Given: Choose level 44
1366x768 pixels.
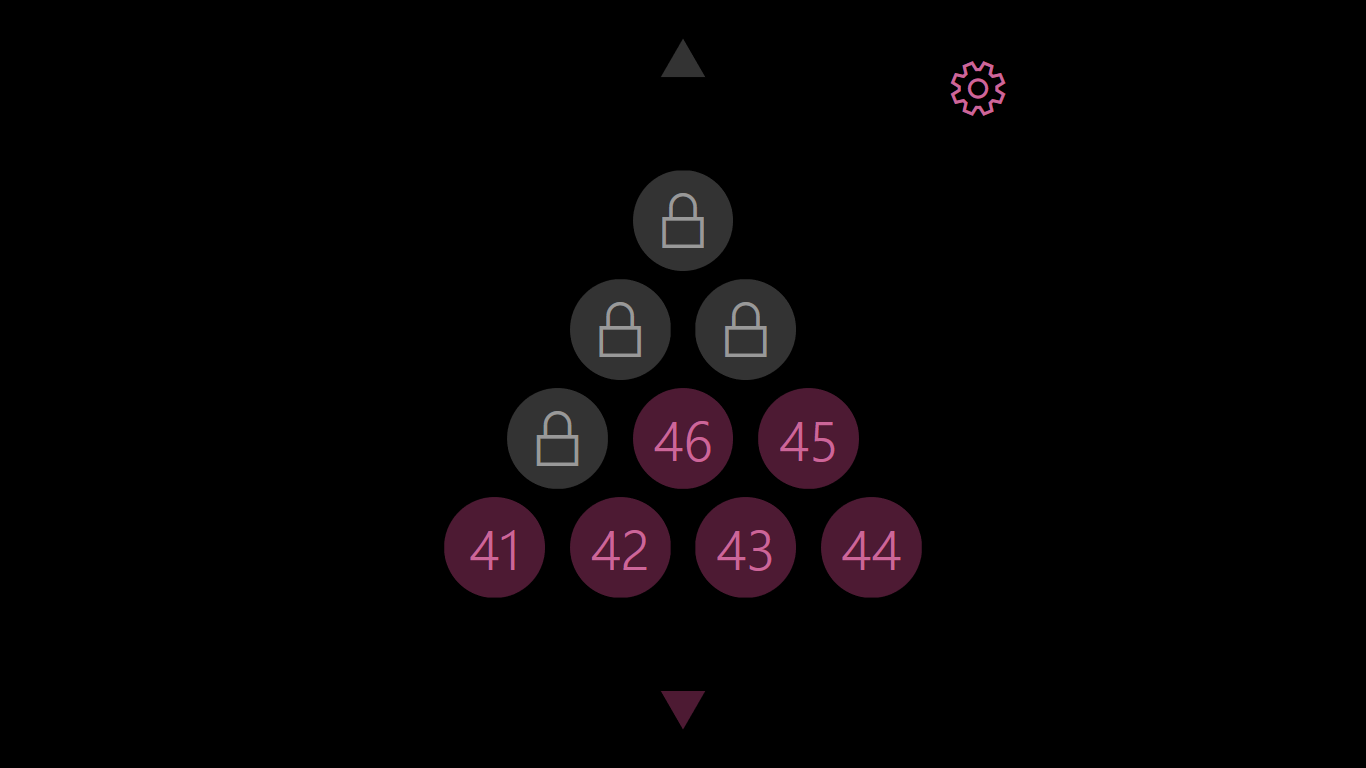Looking at the screenshot, I should (871, 548).
